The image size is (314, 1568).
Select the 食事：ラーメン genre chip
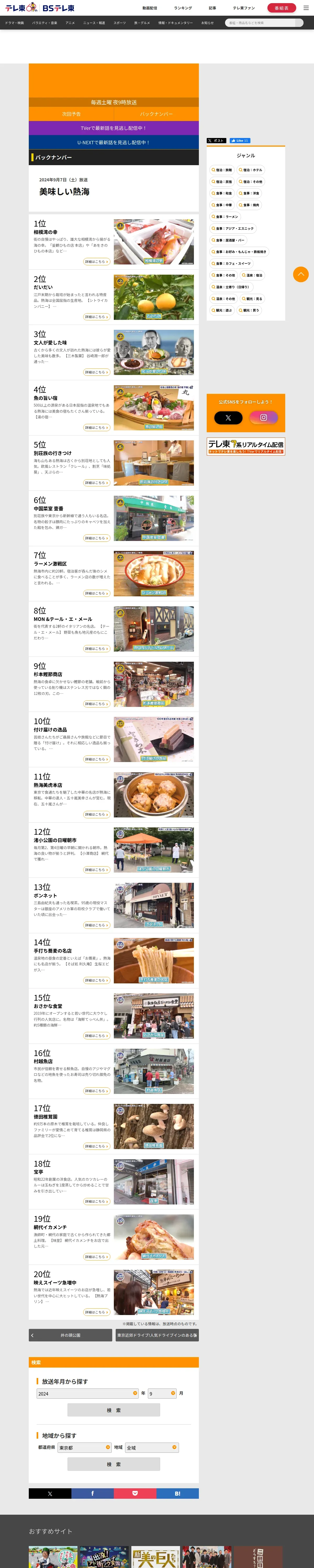pos(226,217)
